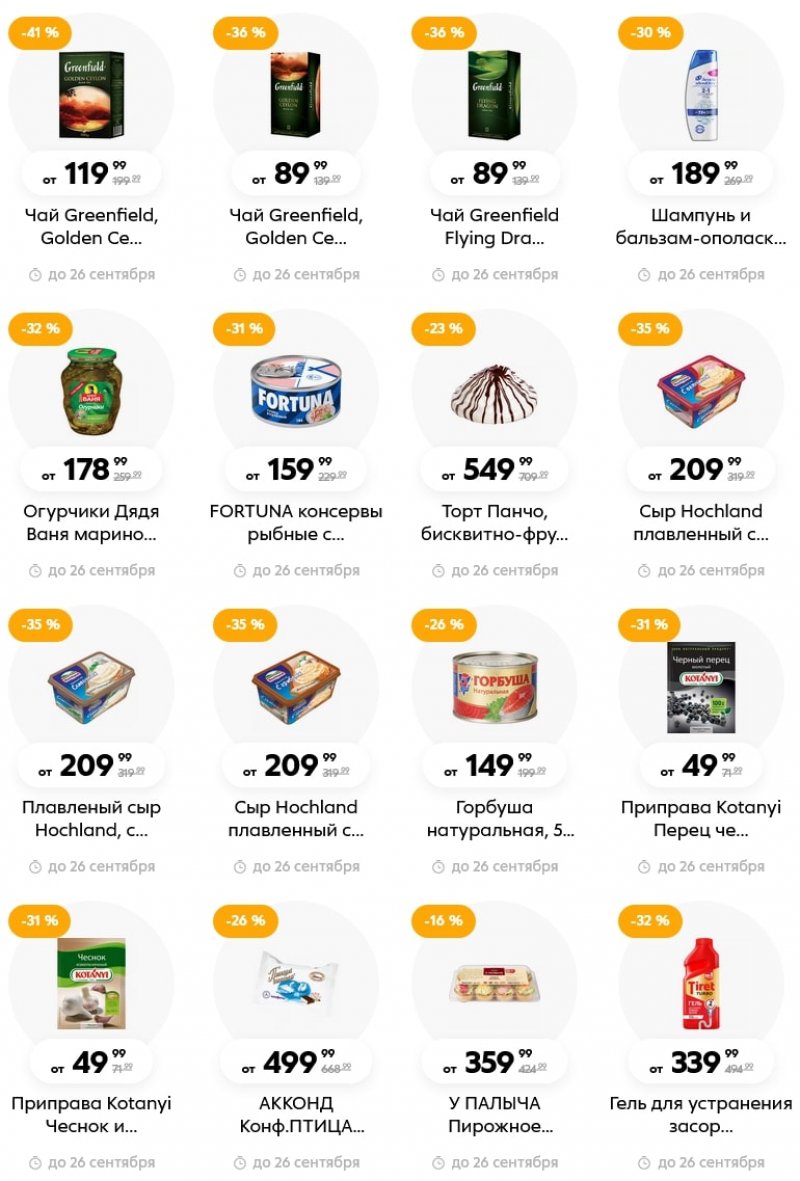View the Greenfield Flying Dragon tea offer

(494, 226)
